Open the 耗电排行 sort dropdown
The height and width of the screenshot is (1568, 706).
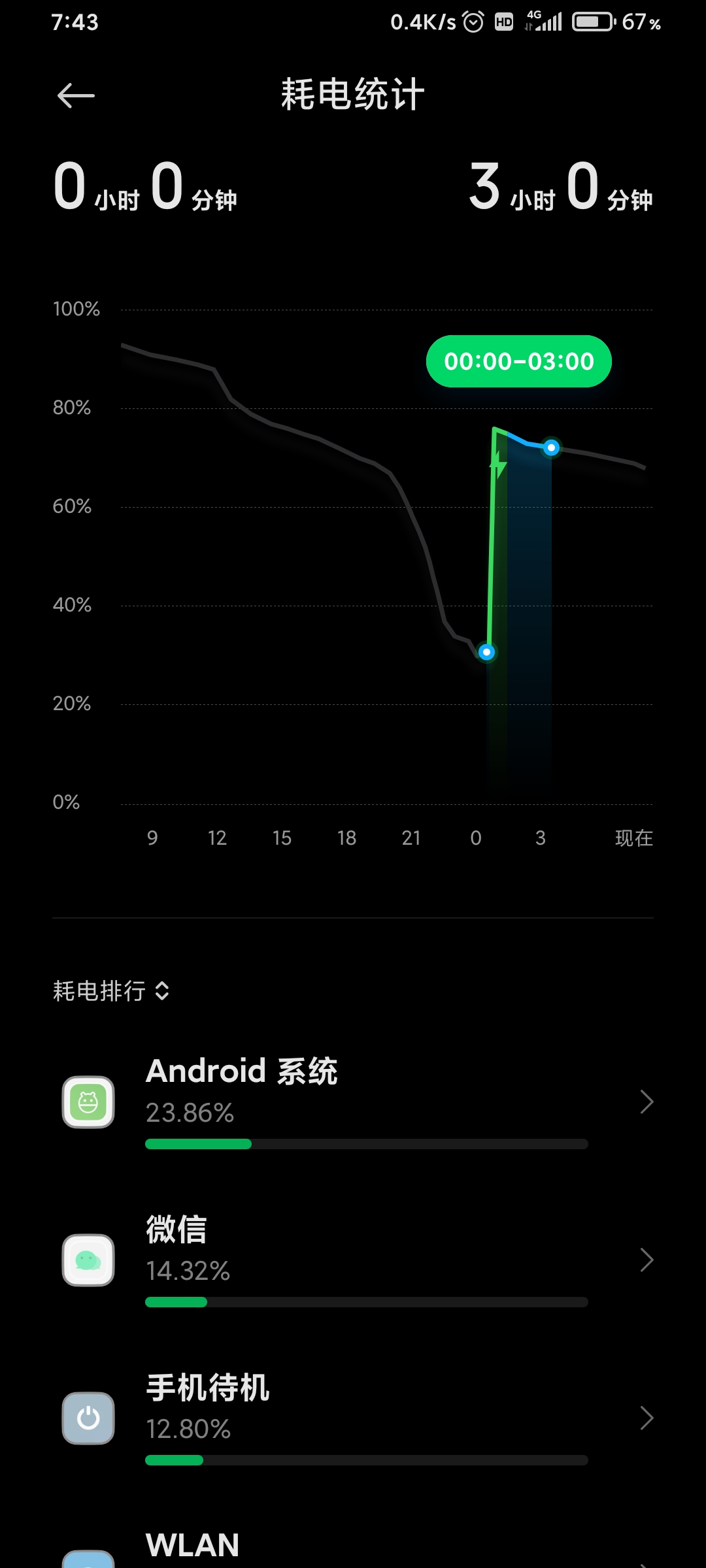111,991
